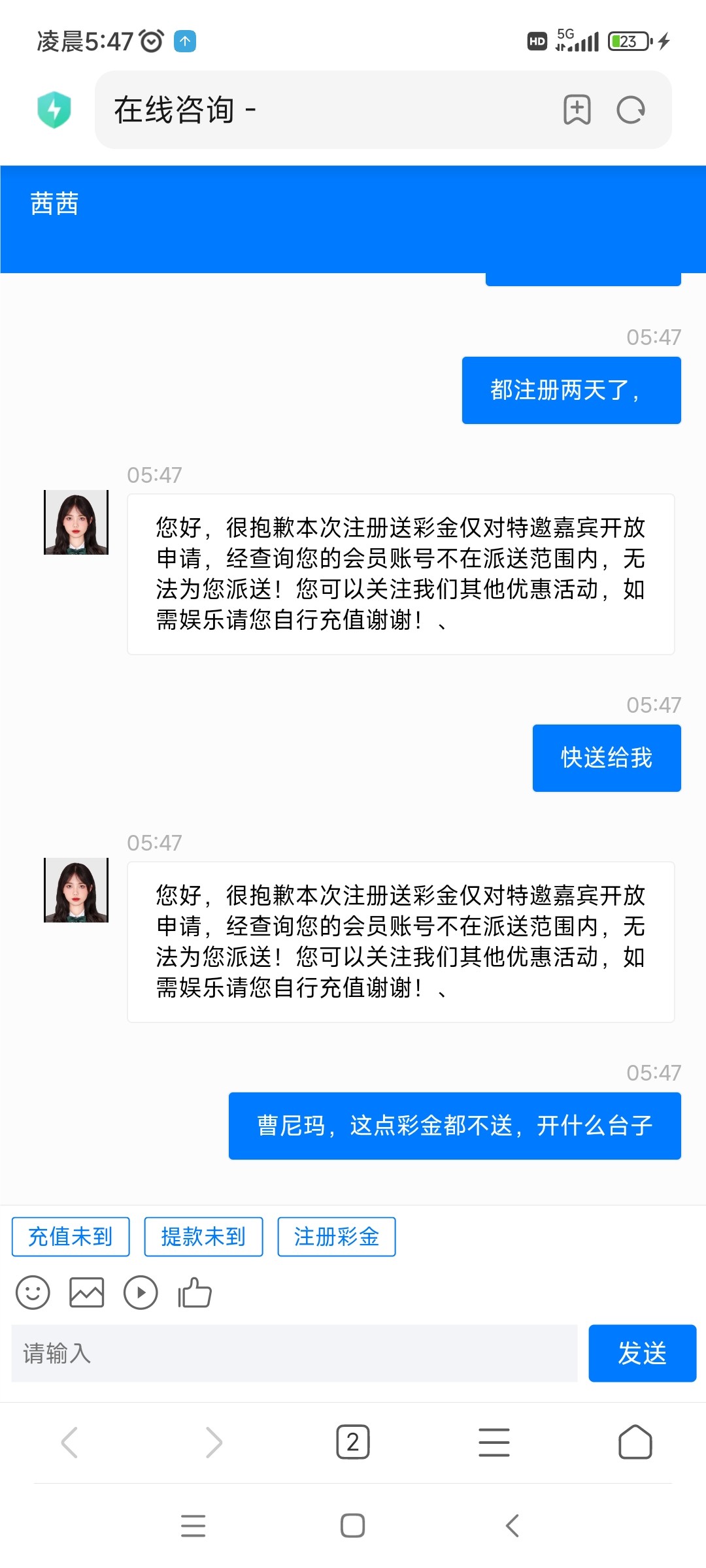
Task: Open the system recent apps view
Action: [x=193, y=1526]
